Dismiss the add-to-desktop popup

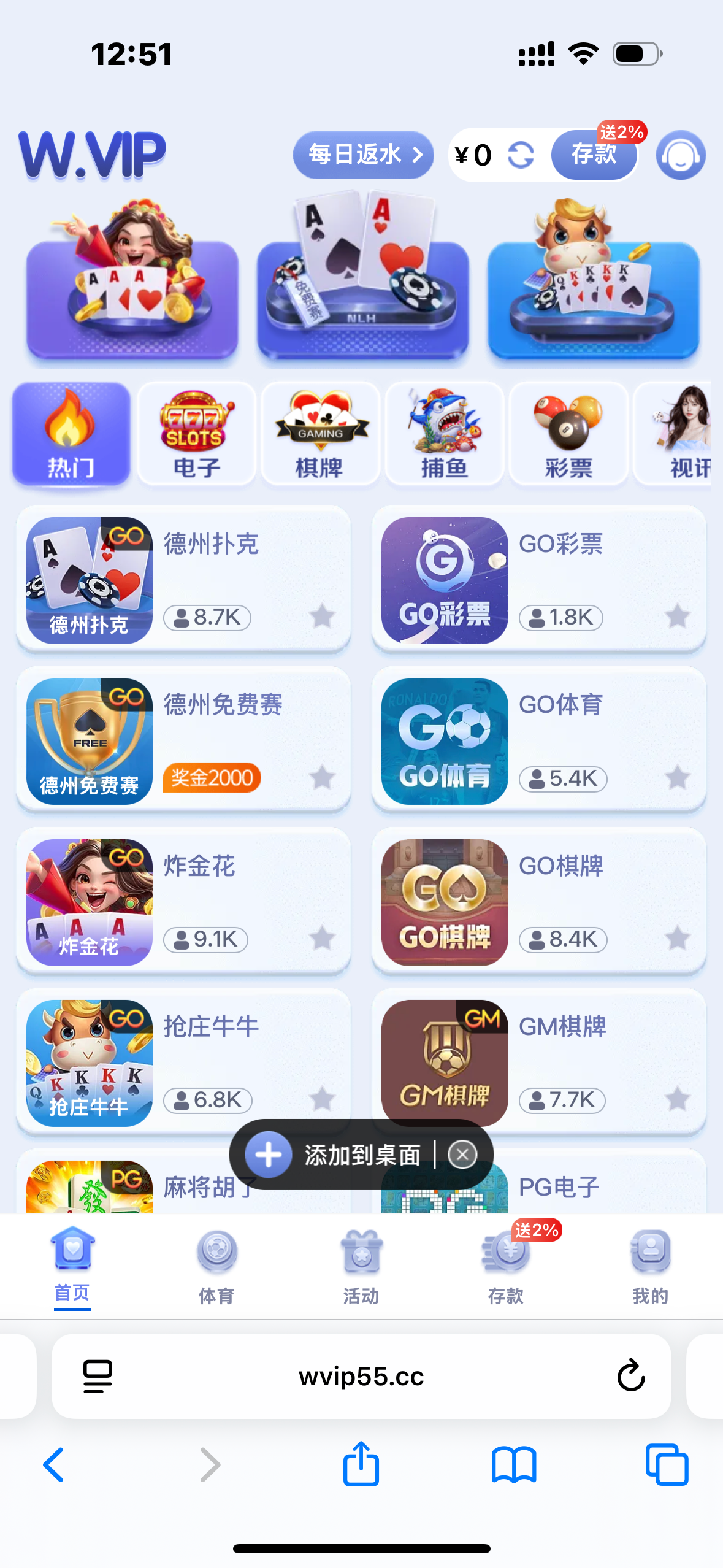(x=462, y=1155)
